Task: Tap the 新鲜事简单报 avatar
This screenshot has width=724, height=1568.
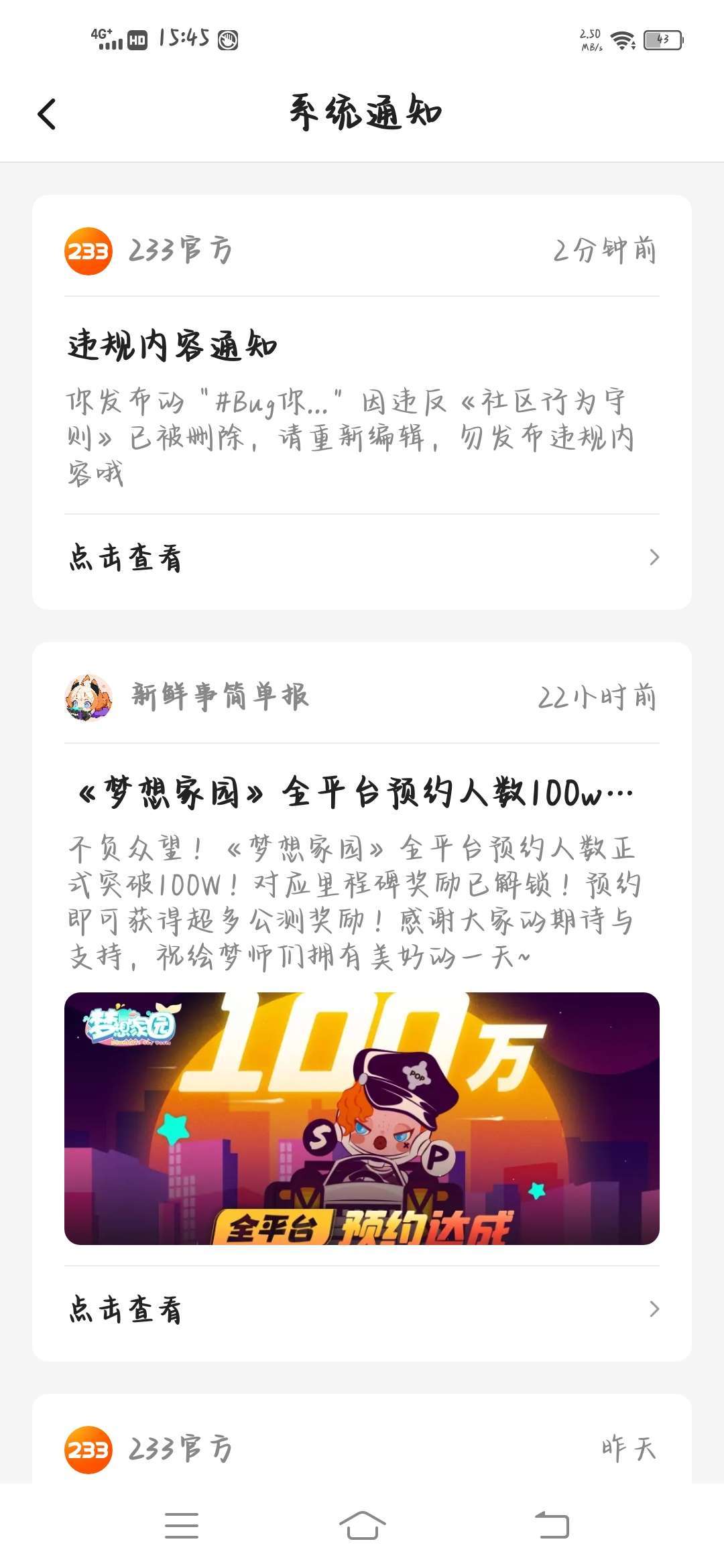Action: (88, 698)
